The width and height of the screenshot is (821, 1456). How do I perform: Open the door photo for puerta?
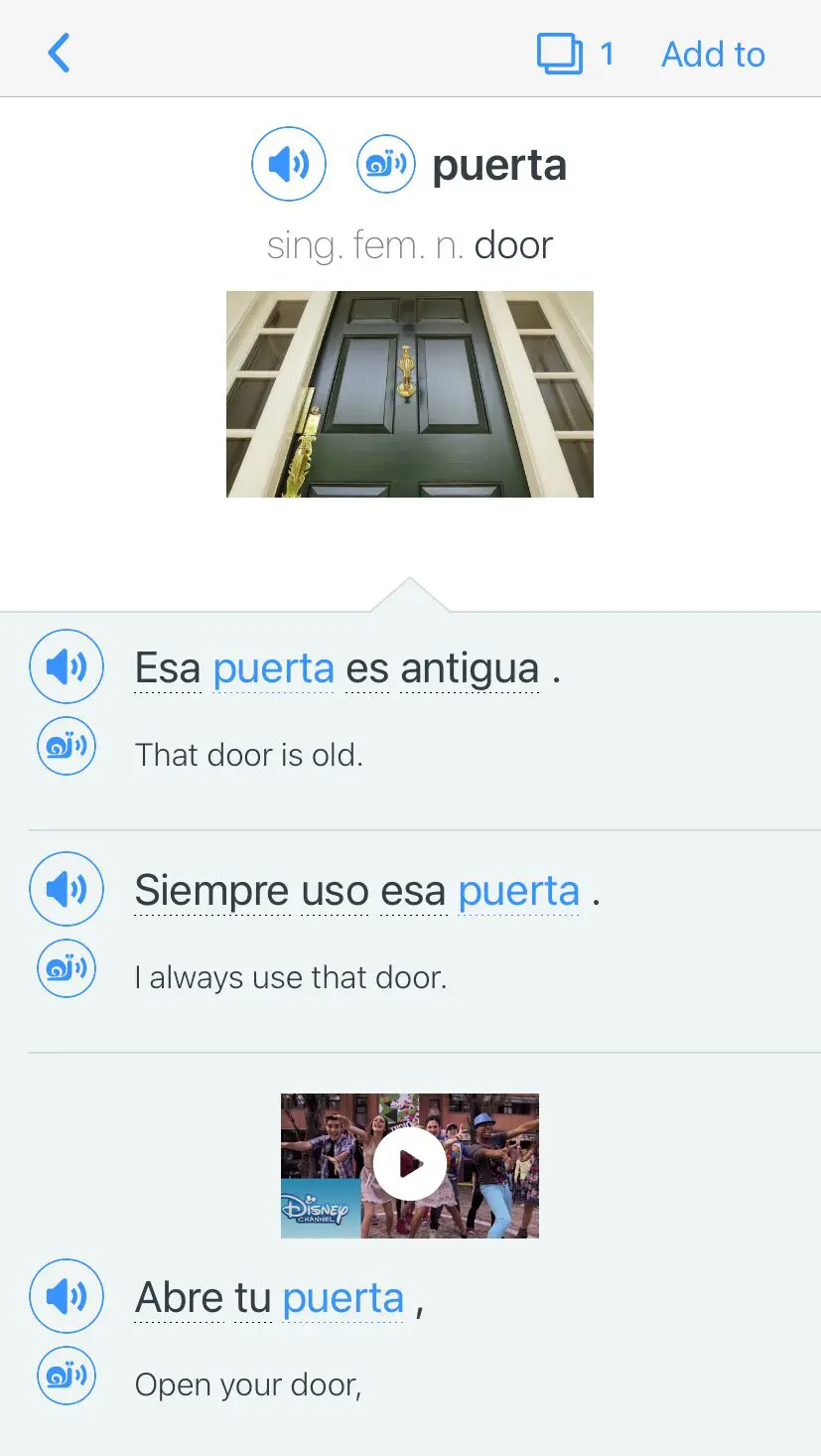coord(410,394)
